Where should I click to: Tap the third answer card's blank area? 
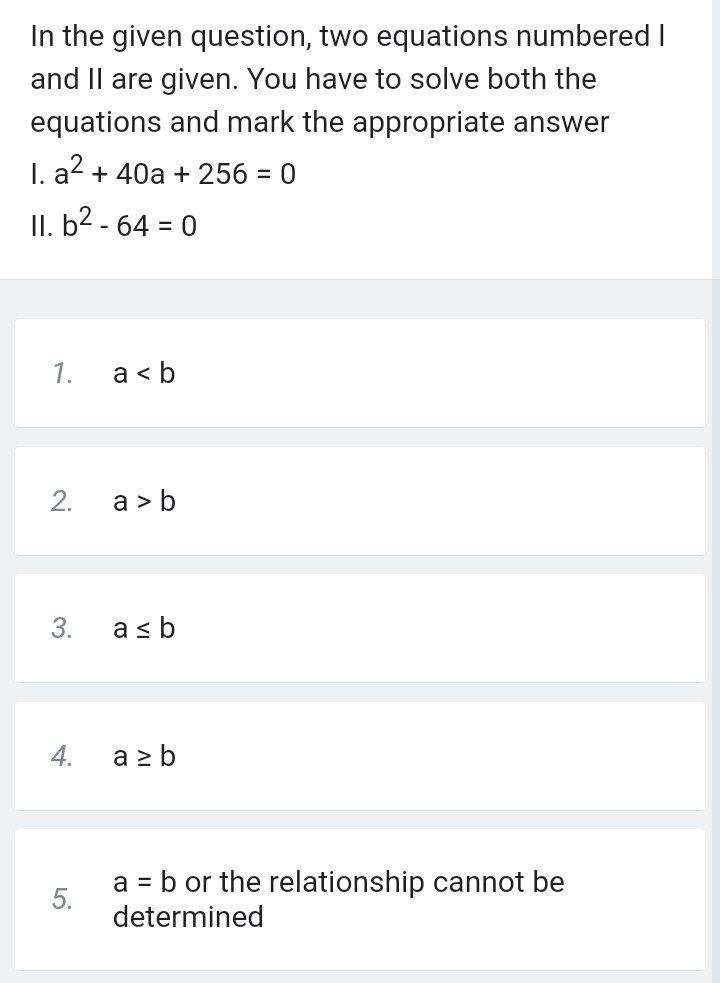(x=450, y=629)
